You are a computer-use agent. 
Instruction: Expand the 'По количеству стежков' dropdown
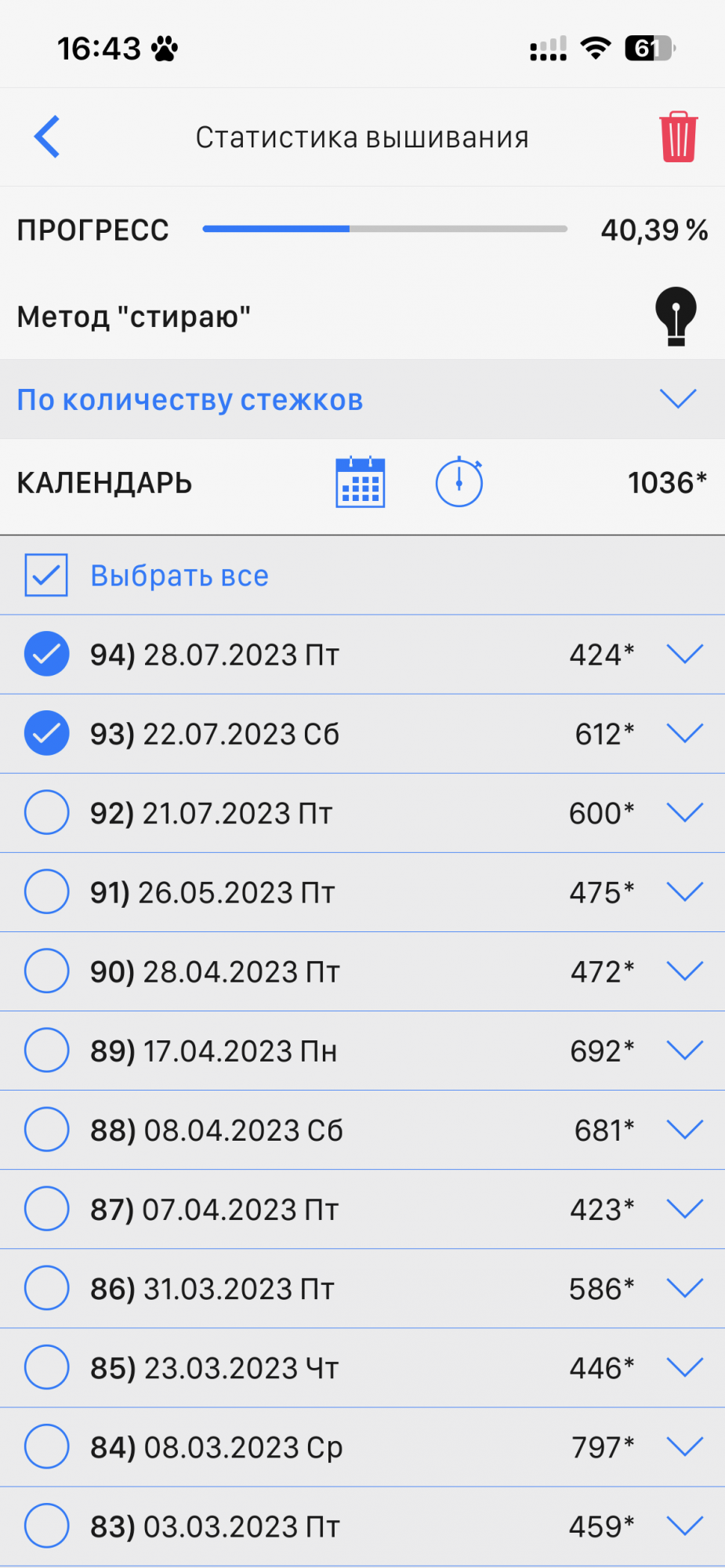[677, 399]
